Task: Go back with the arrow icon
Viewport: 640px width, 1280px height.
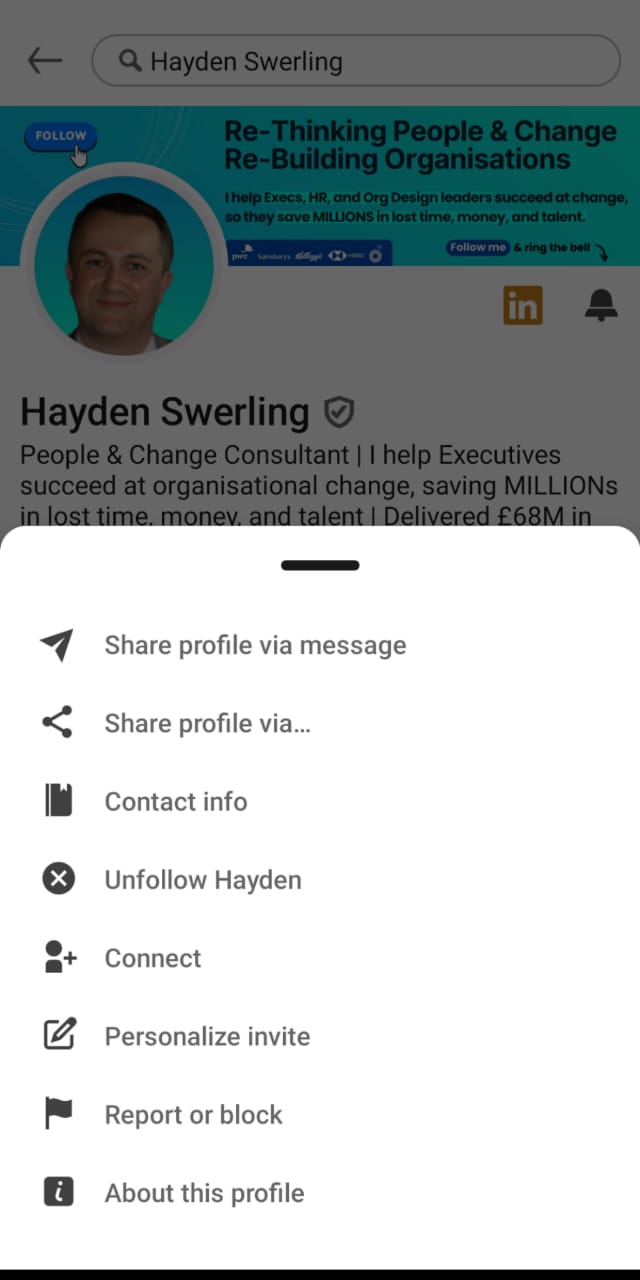Action: point(45,62)
